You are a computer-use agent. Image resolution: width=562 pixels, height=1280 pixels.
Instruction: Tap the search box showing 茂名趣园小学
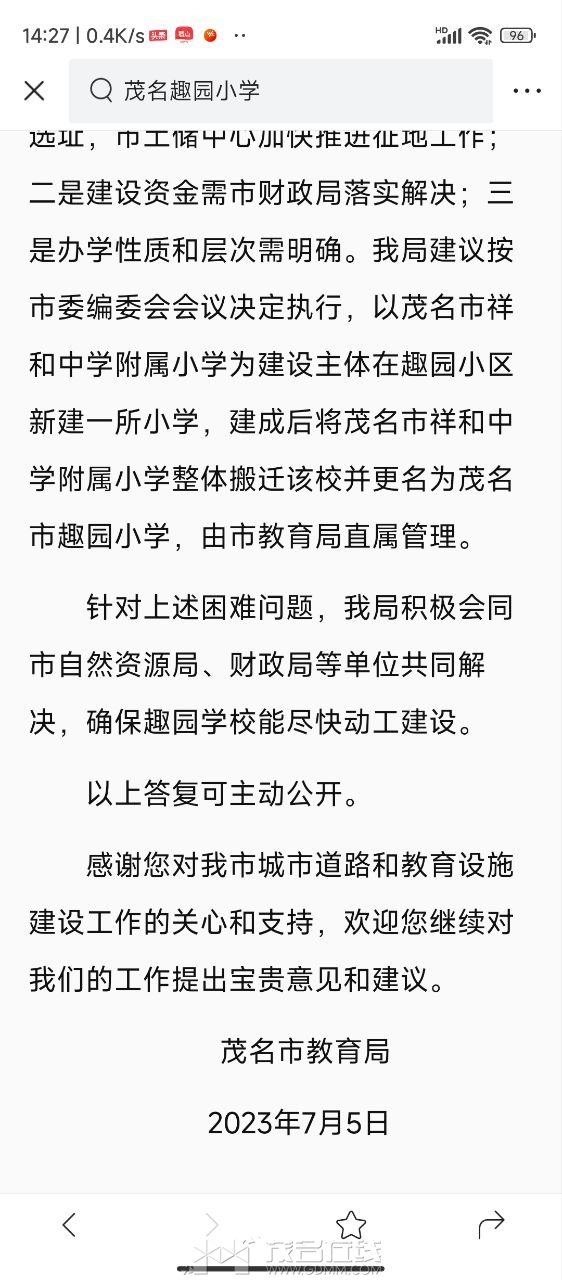[x=281, y=91]
